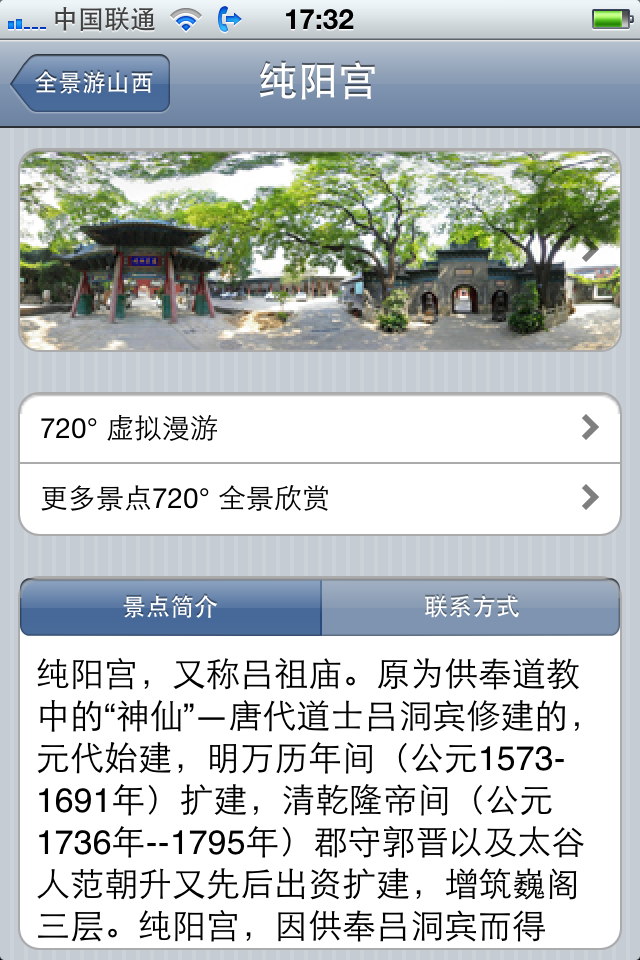The height and width of the screenshot is (960, 640).
Task: Open the 纯阳宫 panorama image
Action: [320, 250]
